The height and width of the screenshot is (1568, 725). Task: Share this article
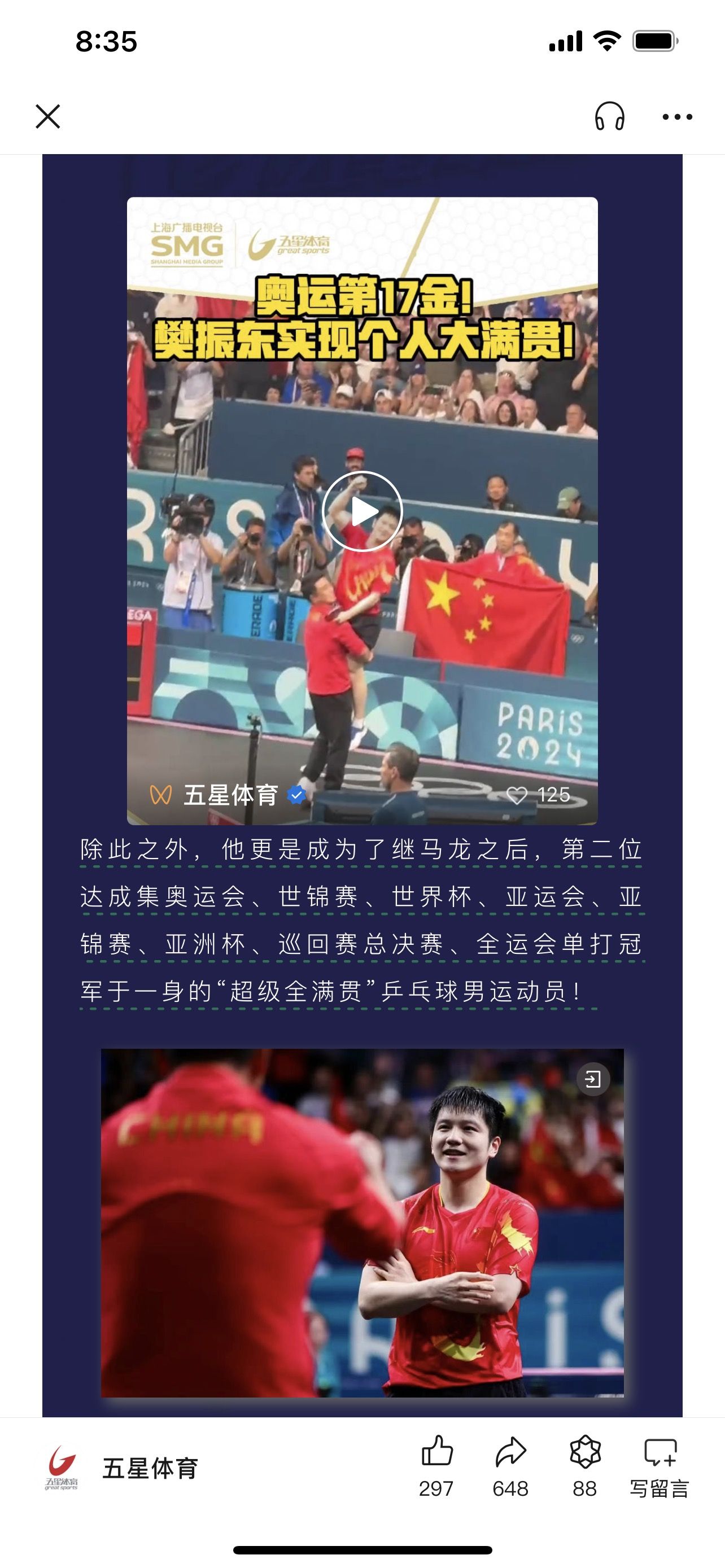[x=510, y=1466]
